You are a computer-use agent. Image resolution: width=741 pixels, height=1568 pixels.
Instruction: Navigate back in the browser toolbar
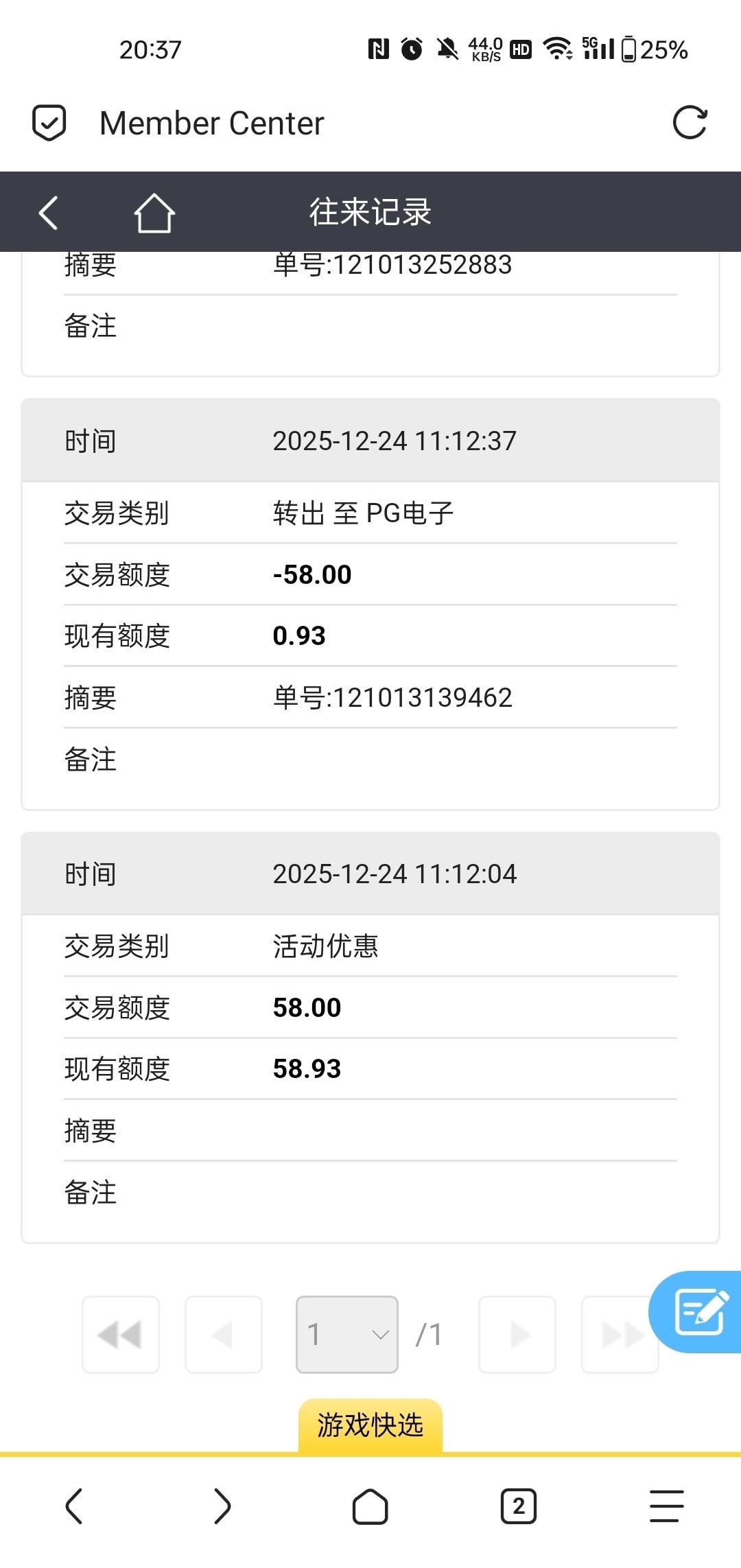pos(74,1506)
